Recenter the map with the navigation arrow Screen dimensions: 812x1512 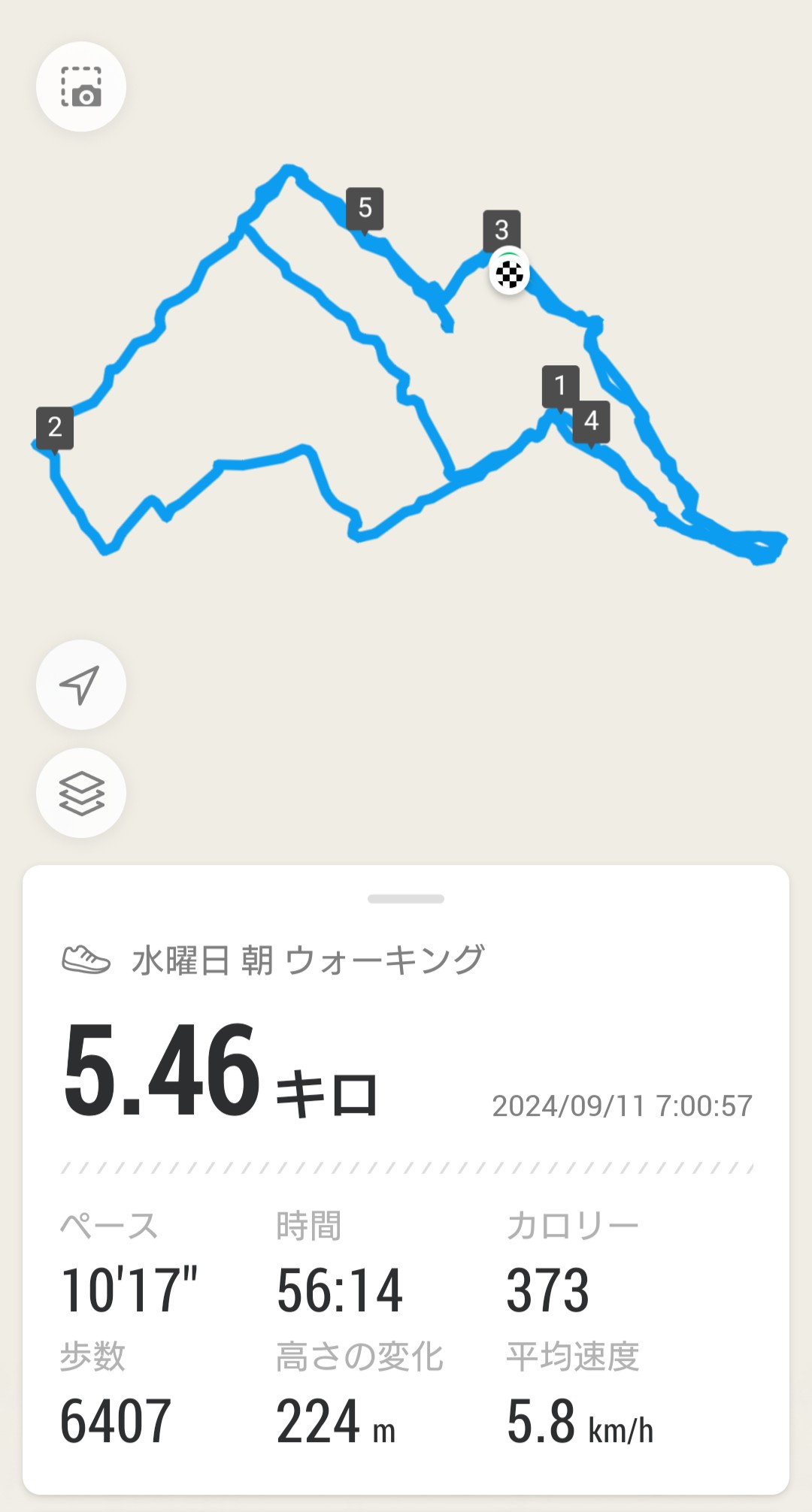pos(81,685)
